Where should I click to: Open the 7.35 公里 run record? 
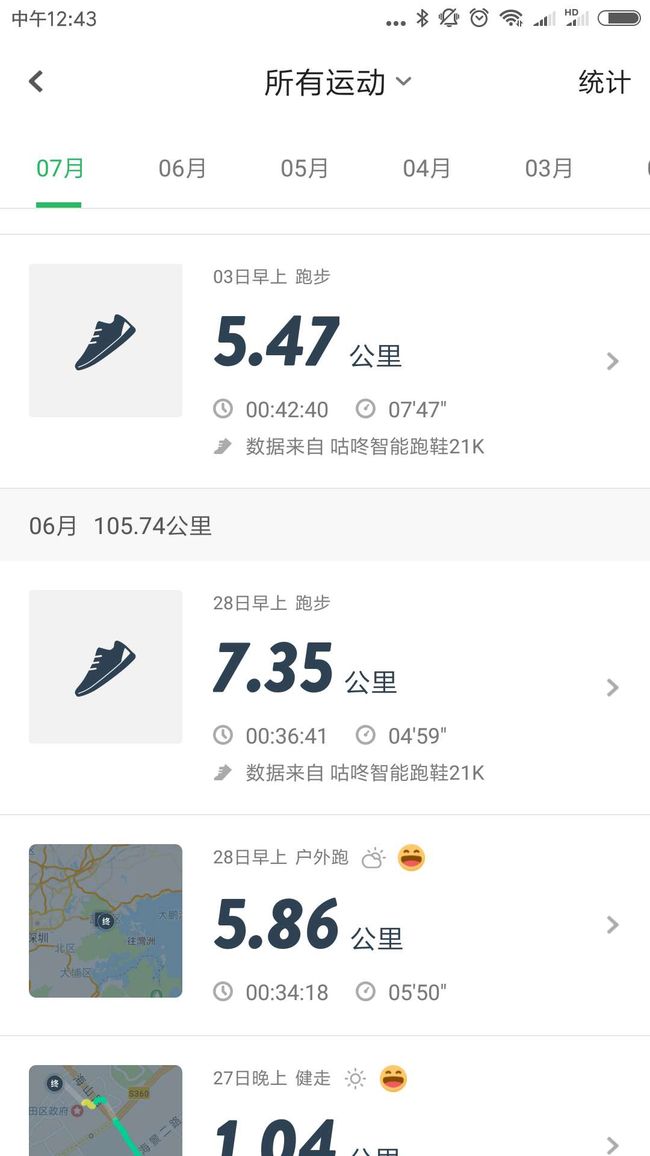(325, 688)
